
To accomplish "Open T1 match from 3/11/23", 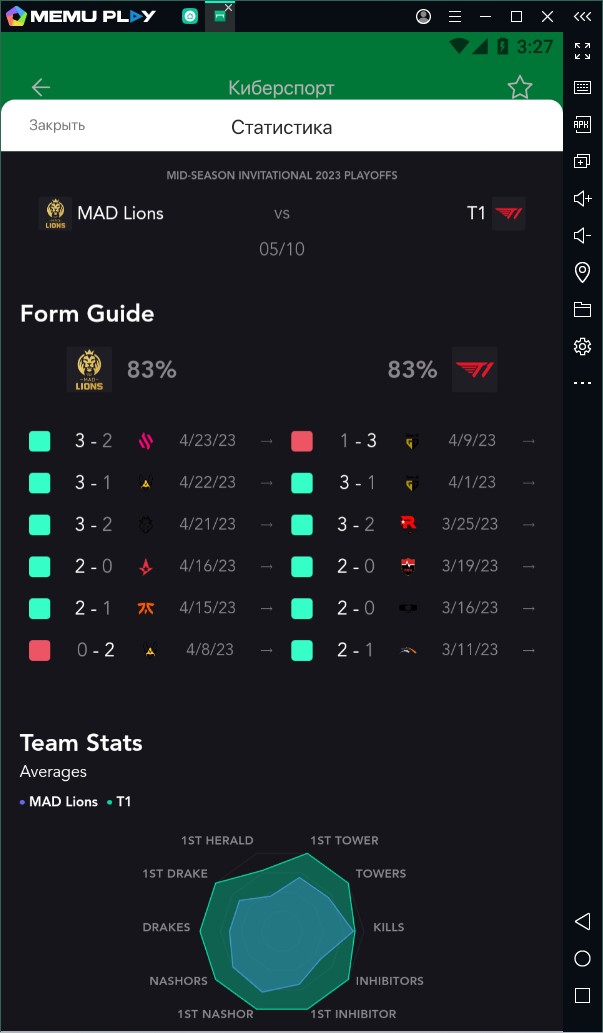I will point(529,650).
